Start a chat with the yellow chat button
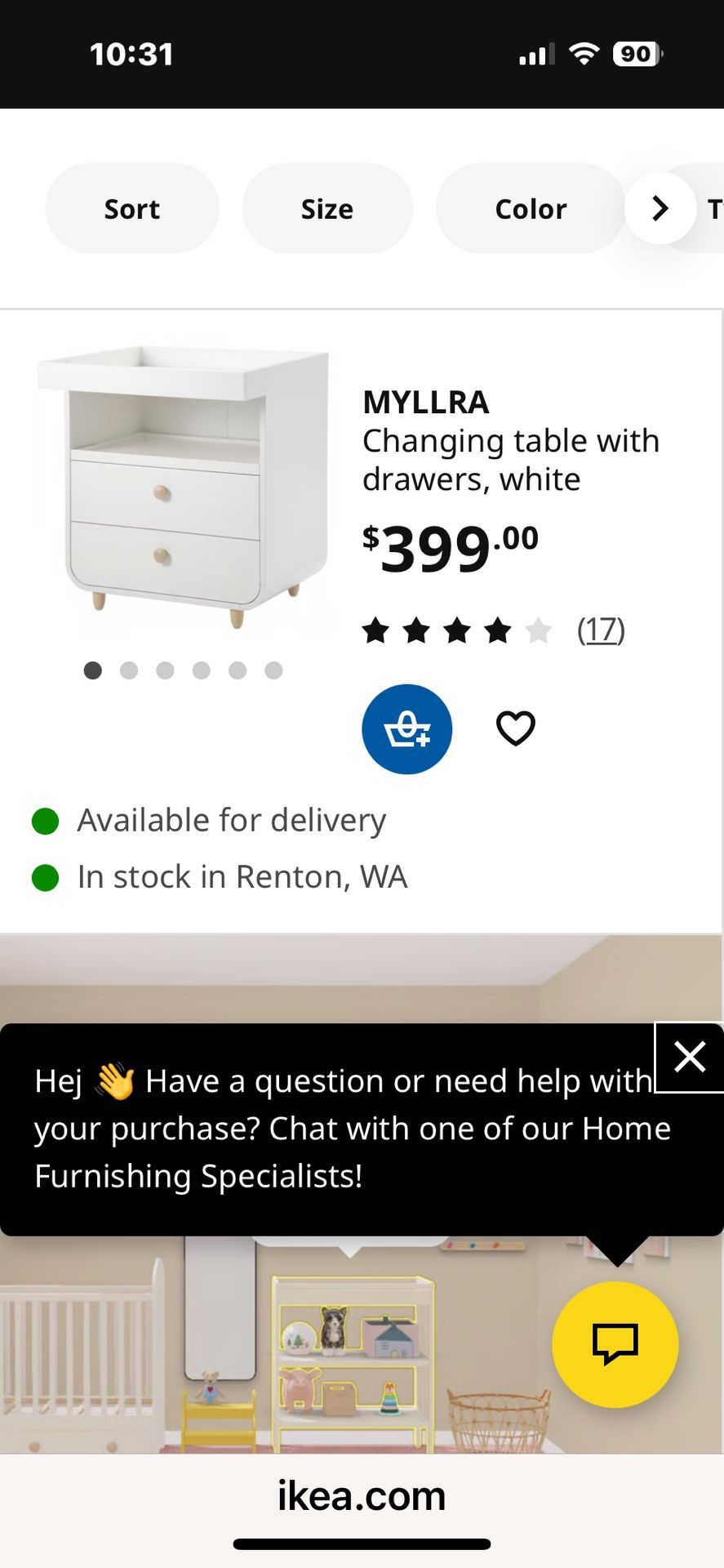Image resolution: width=724 pixels, height=1568 pixels. (x=615, y=1344)
